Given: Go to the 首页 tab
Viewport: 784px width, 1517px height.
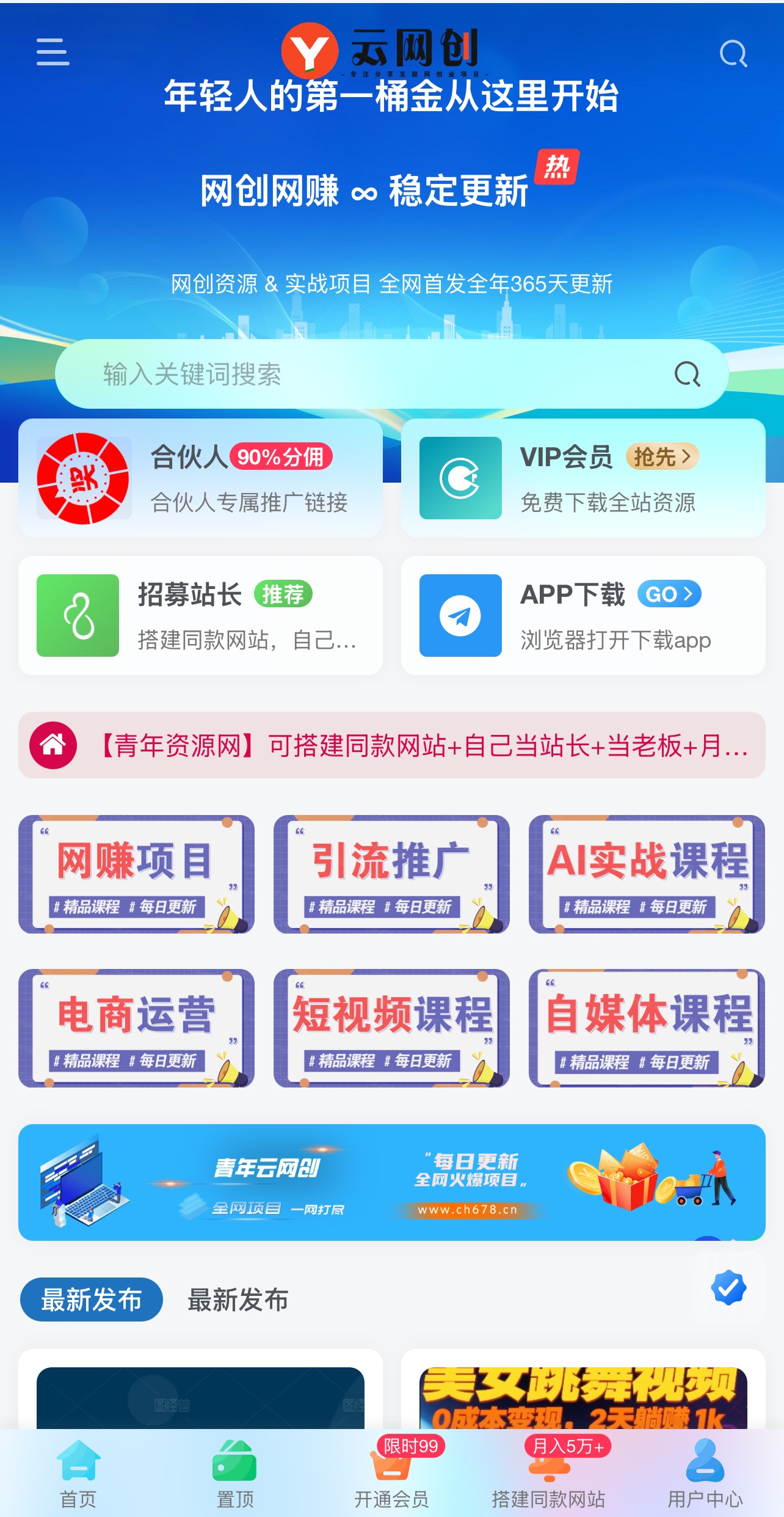Looking at the screenshot, I should pos(78,1474).
